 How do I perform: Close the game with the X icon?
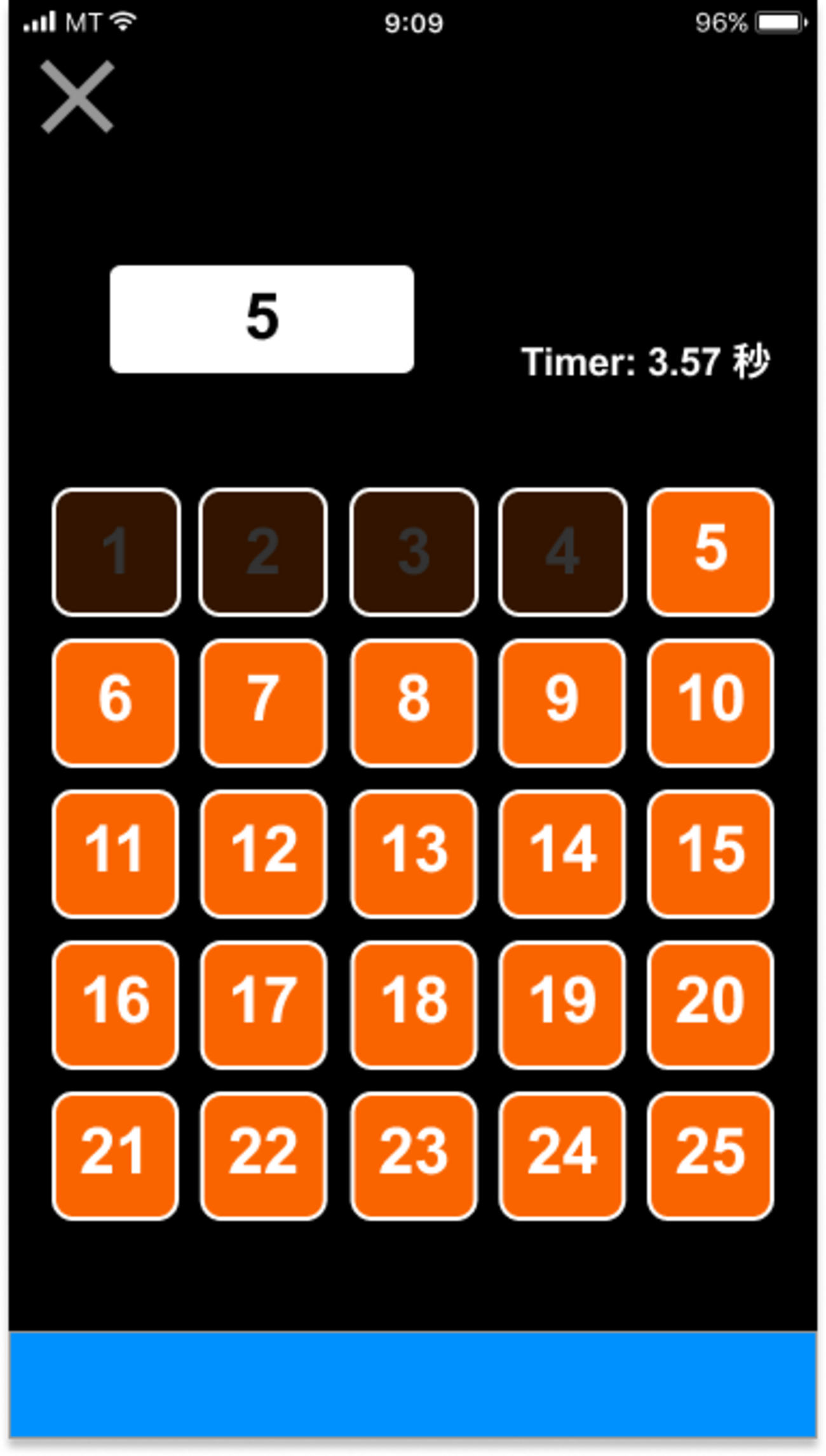[x=77, y=97]
